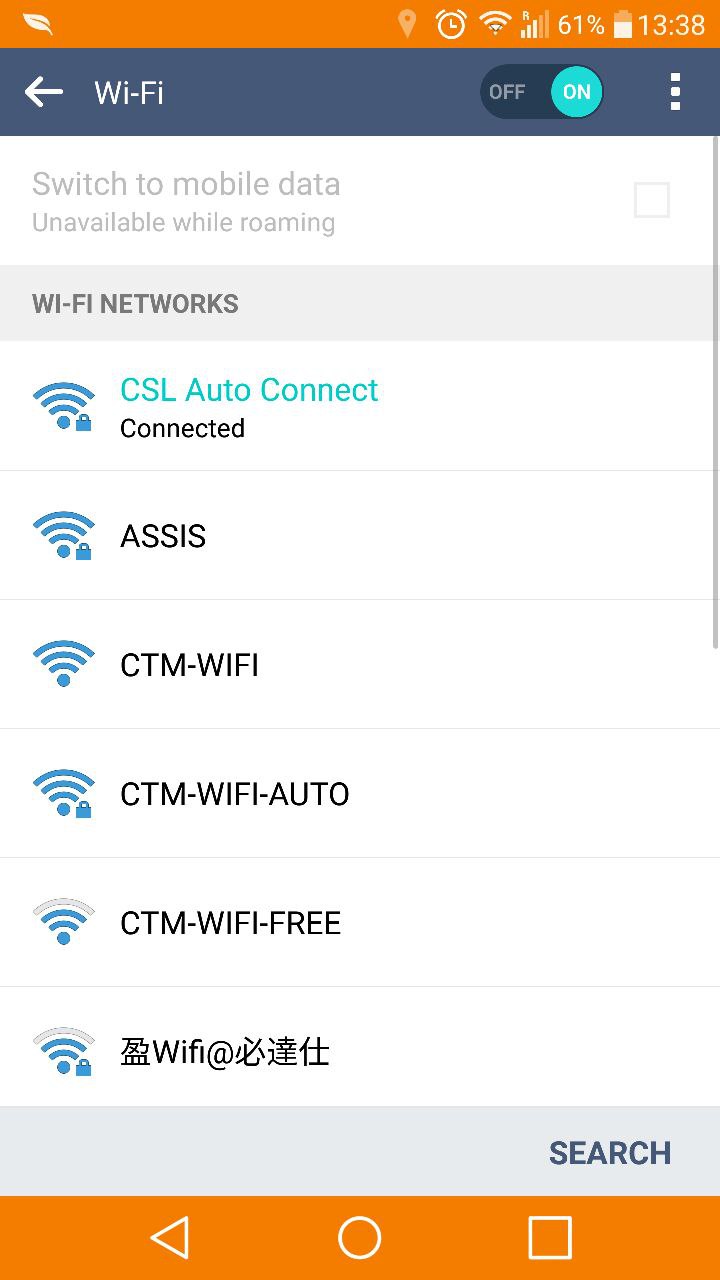The width and height of the screenshot is (720, 1280).
Task: Select the ASSIS network
Action: (163, 536)
